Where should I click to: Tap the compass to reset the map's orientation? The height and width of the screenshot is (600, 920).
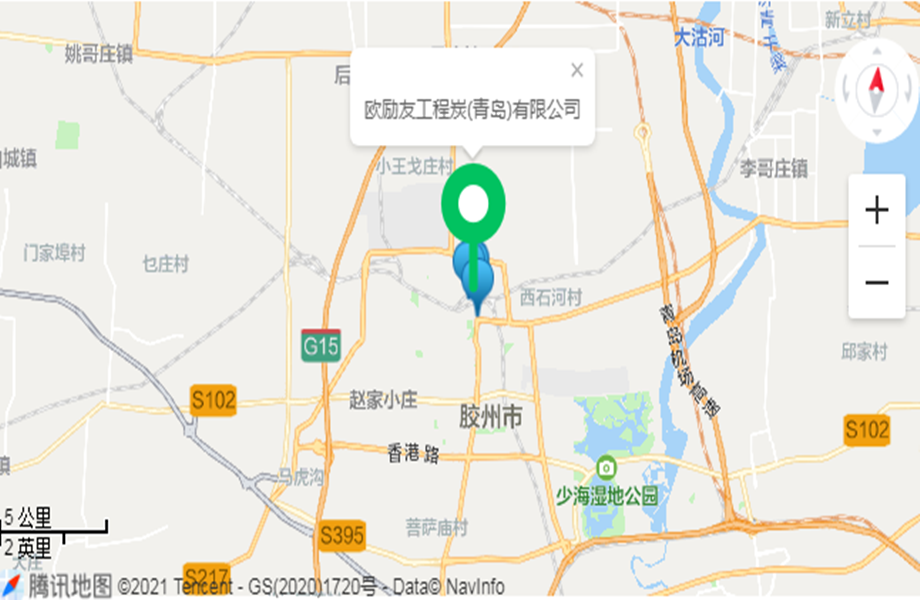(877, 91)
